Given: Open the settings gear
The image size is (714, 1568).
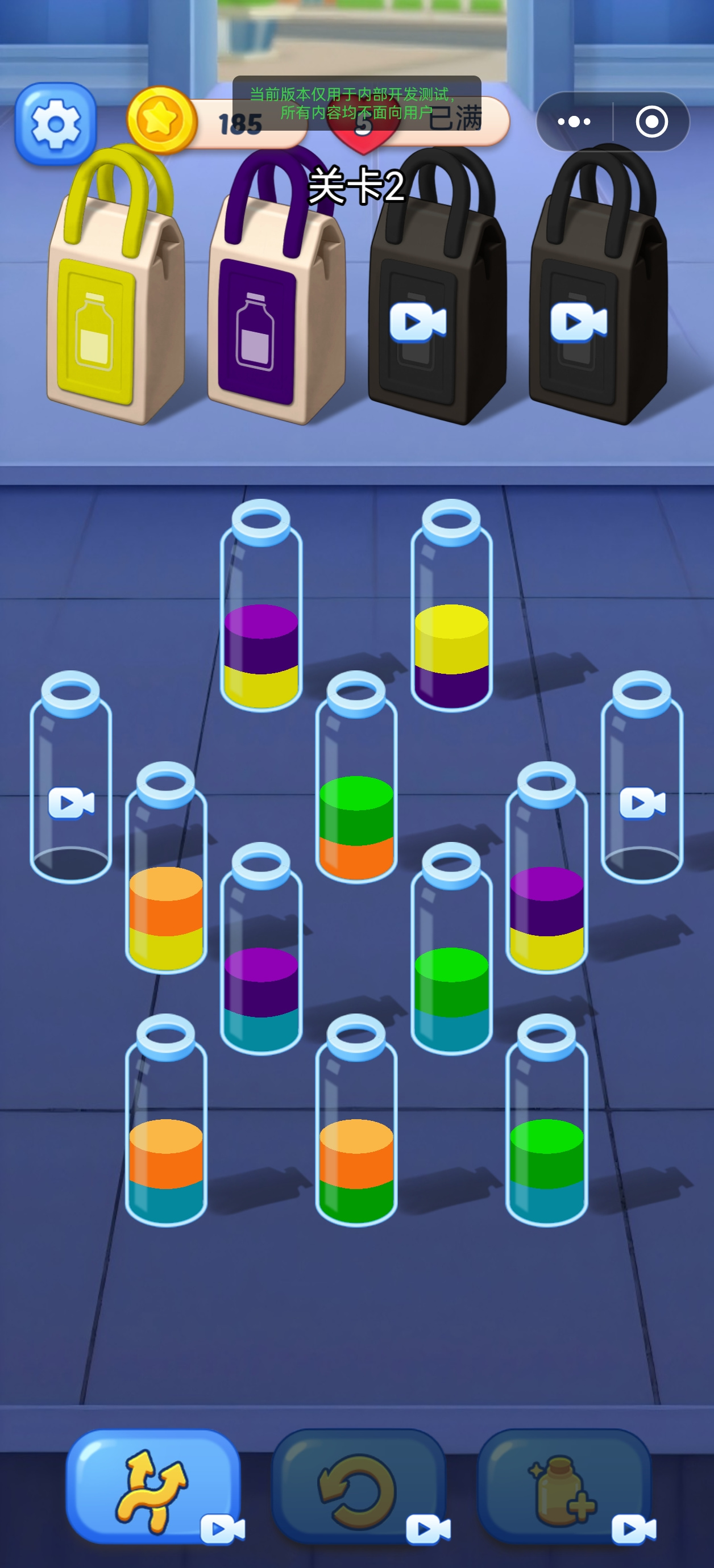Looking at the screenshot, I should pyautogui.click(x=56, y=124).
